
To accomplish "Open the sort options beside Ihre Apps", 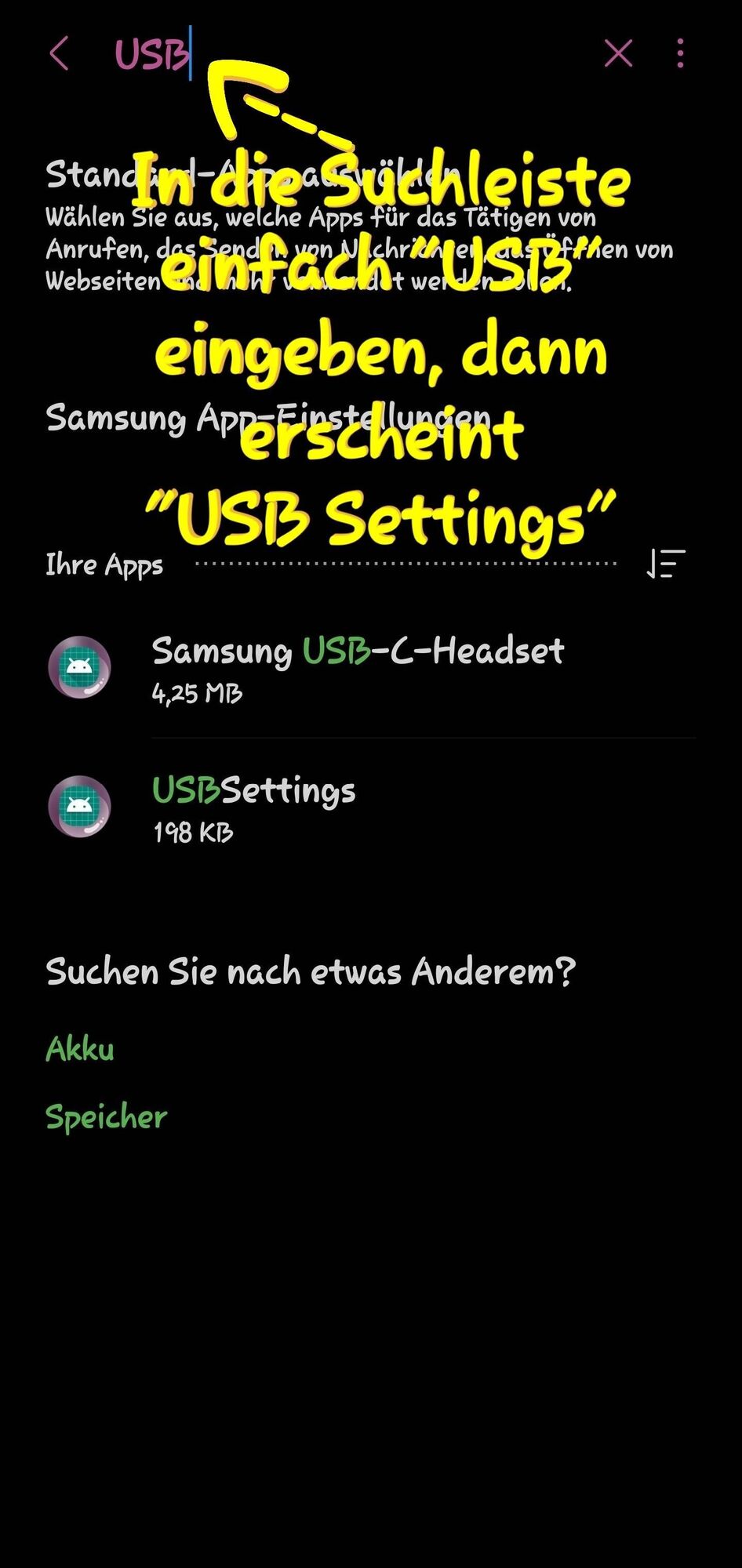I will click(x=666, y=564).
